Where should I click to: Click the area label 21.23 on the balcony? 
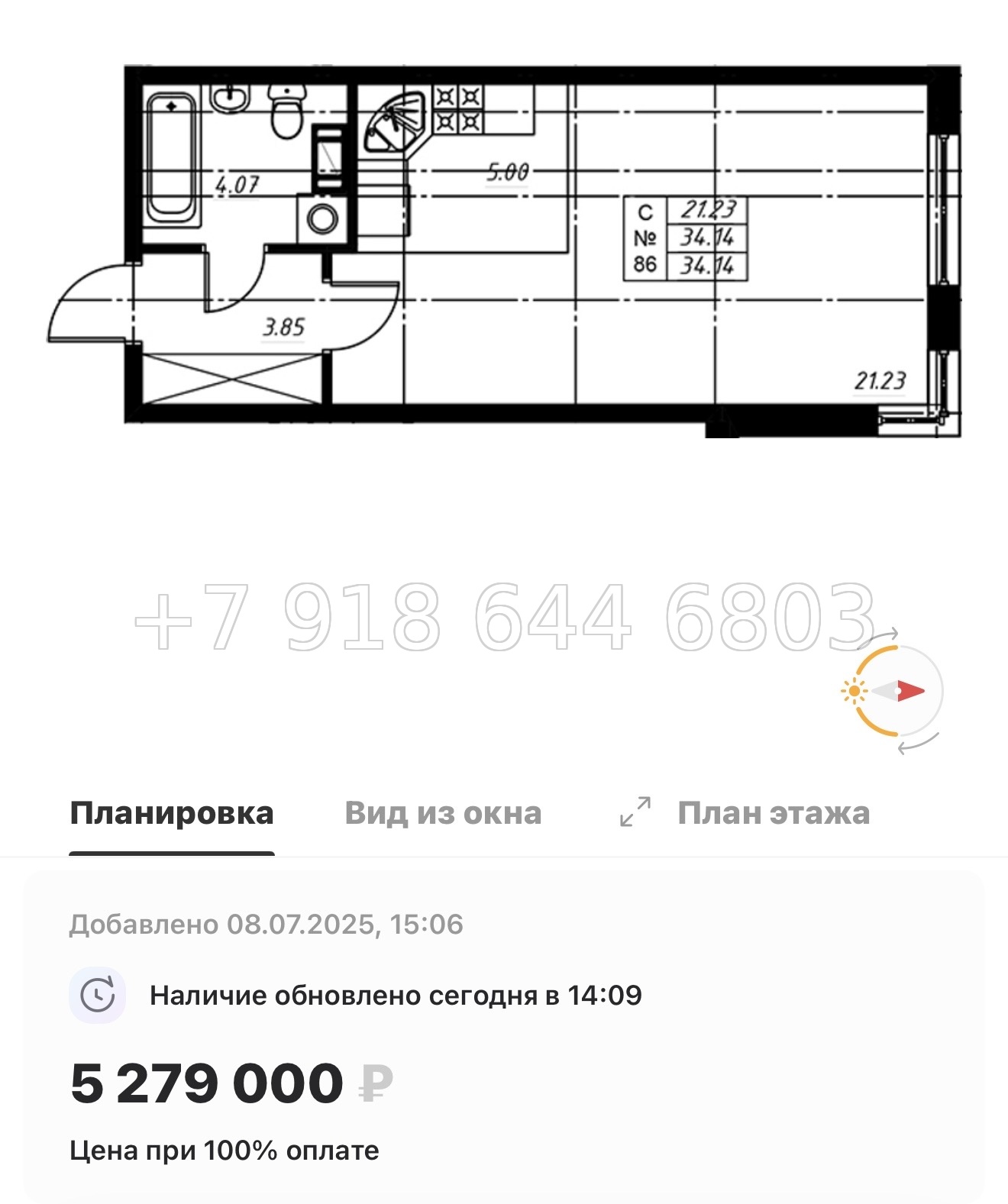[x=879, y=379]
